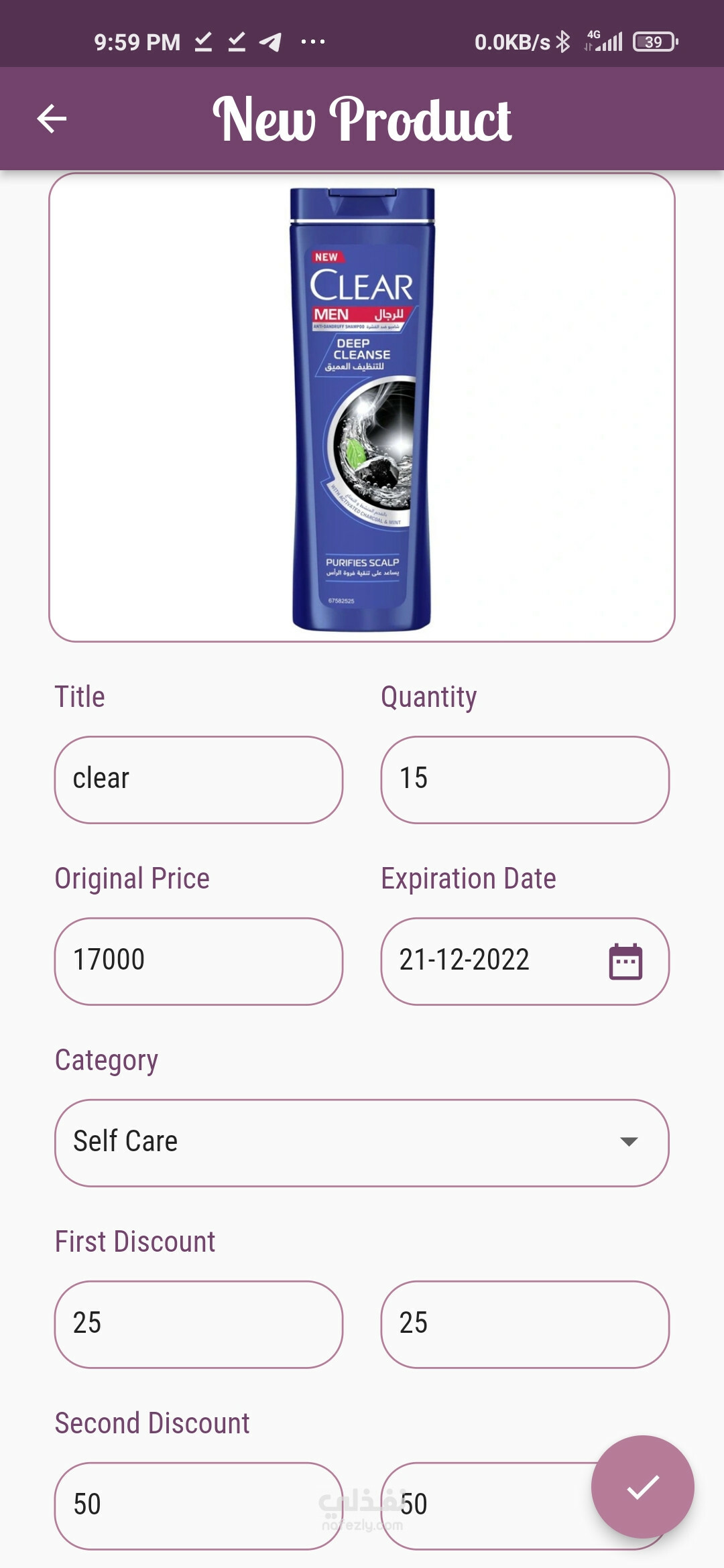Viewport: 724px width, 1568px height.
Task: Open the calendar picker for Expiration Date
Action: pyautogui.click(x=625, y=962)
